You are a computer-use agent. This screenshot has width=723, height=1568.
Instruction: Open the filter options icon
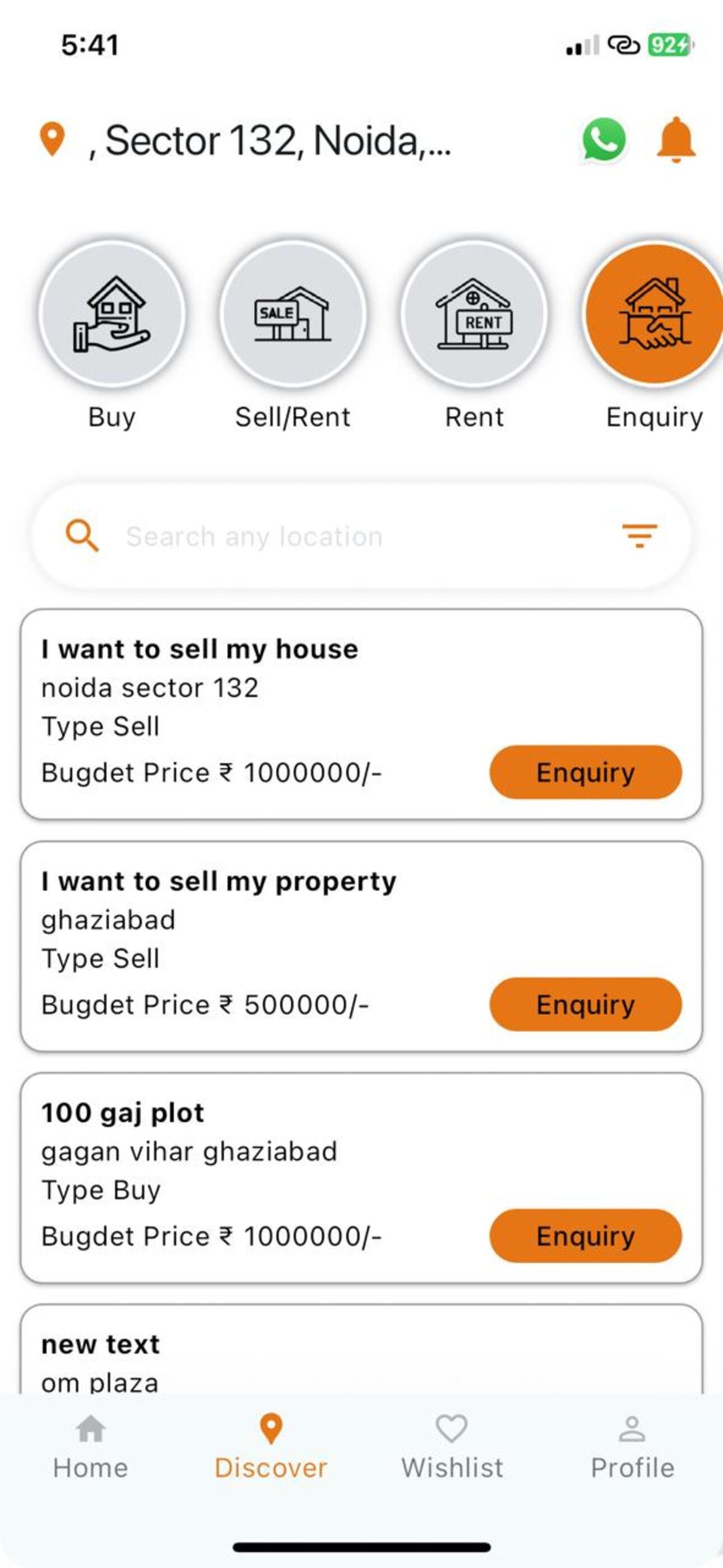pos(639,536)
